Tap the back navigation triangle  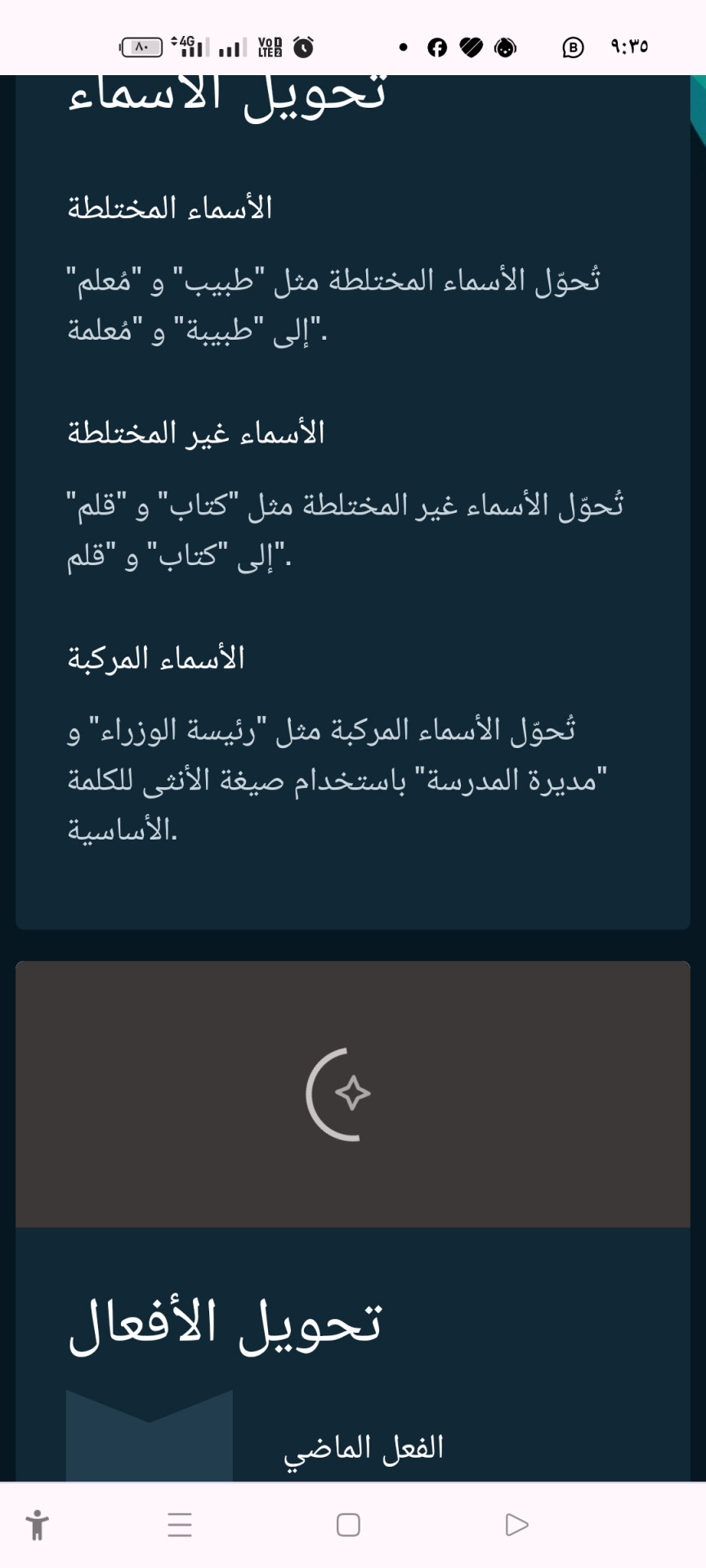516,1525
